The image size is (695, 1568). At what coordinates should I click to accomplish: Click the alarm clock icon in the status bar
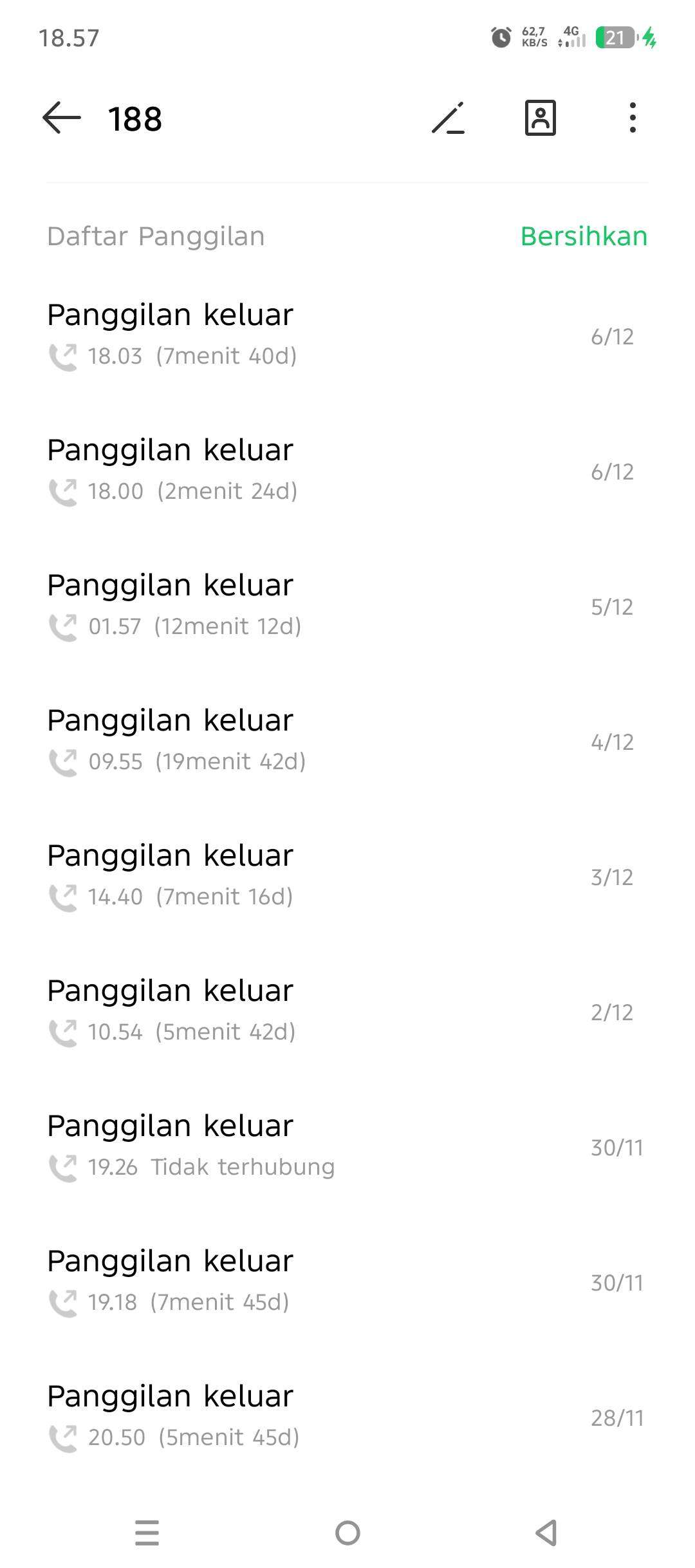click(x=501, y=37)
